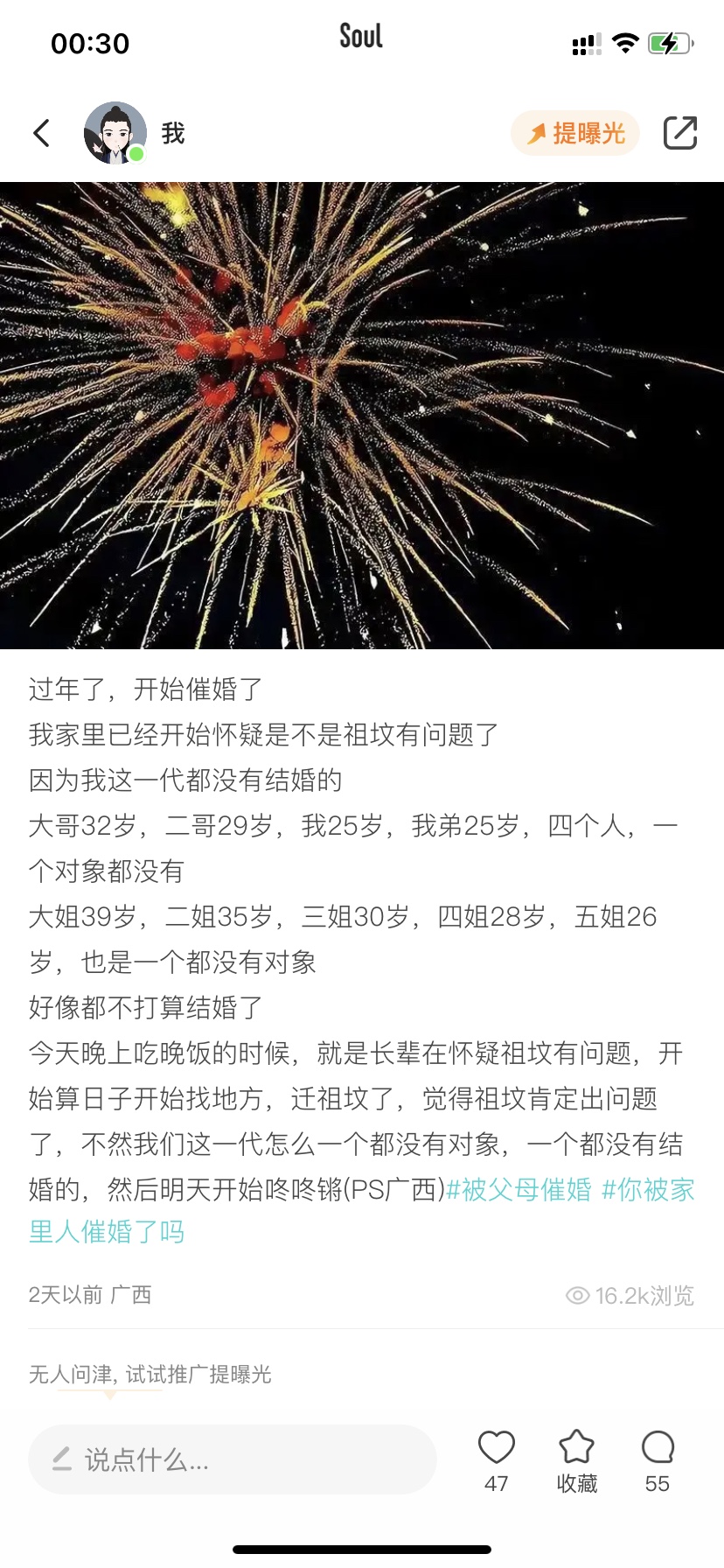724x1568 pixels.
Task: Go back using the top-left arrow
Action: click(x=41, y=133)
